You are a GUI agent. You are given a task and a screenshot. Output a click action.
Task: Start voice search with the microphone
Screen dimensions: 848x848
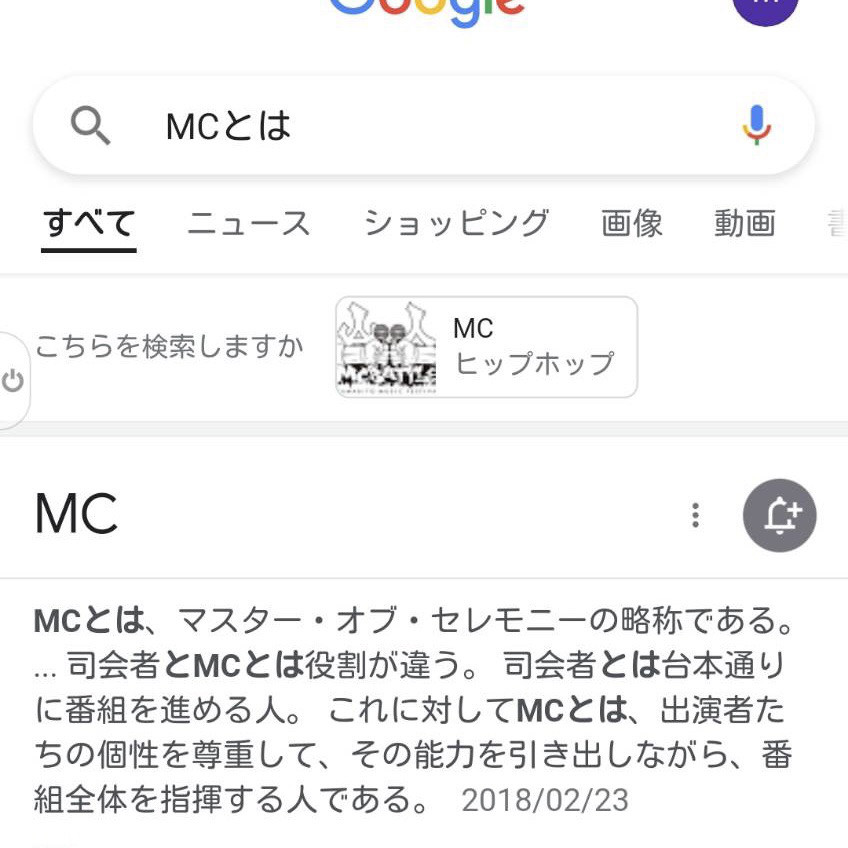click(x=756, y=127)
